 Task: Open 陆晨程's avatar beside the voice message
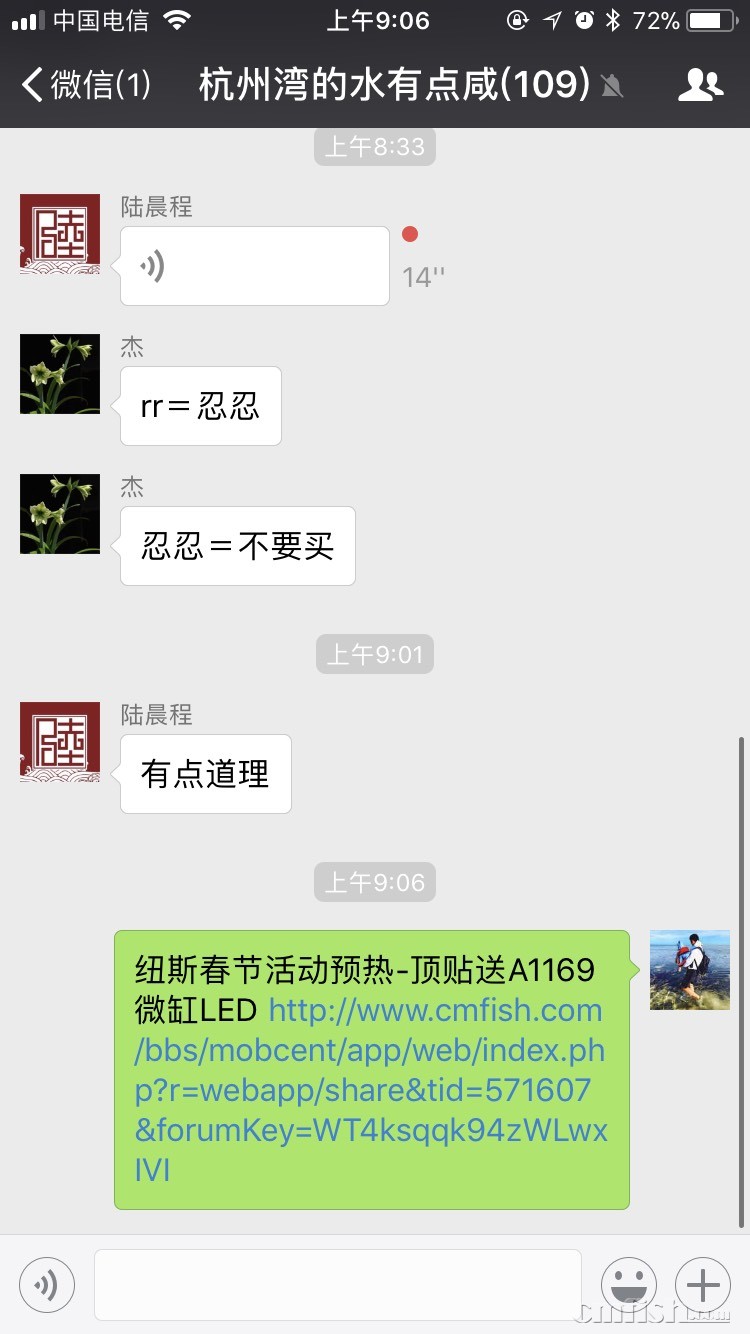point(60,234)
